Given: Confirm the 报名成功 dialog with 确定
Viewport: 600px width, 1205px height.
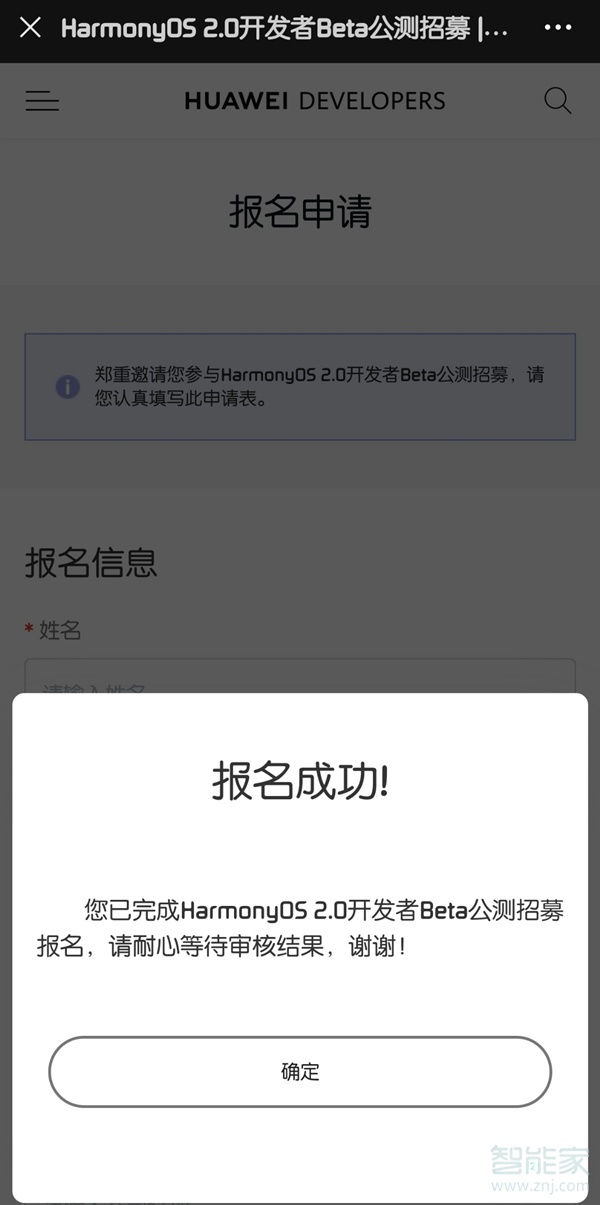Looking at the screenshot, I should point(300,1072).
